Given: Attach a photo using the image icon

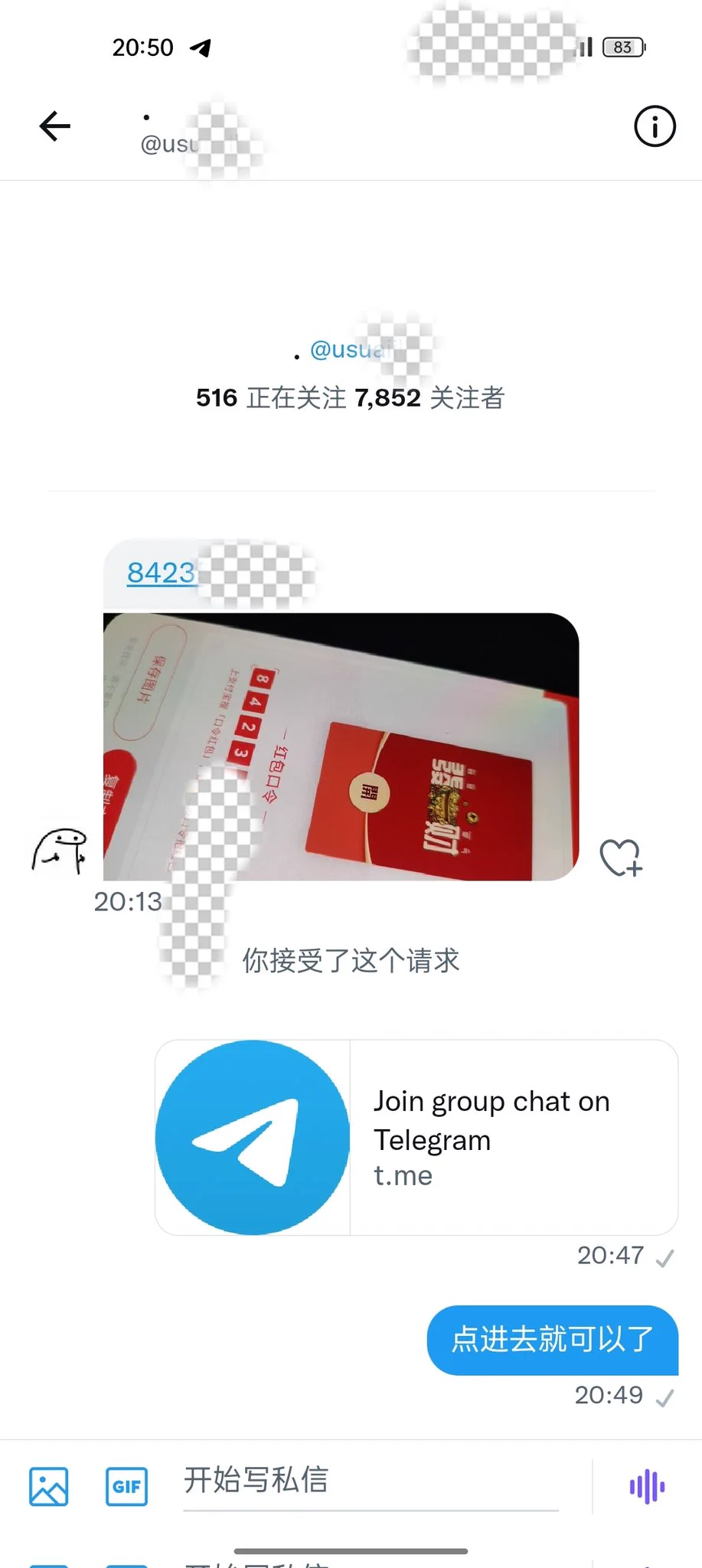Looking at the screenshot, I should coord(48,1486).
